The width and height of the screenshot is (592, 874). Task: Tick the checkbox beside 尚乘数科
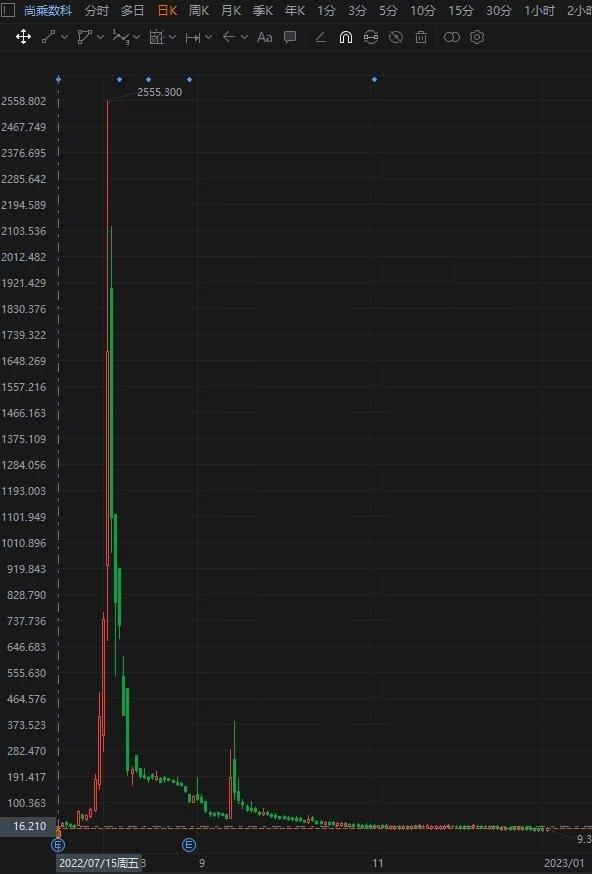[x=8, y=10]
